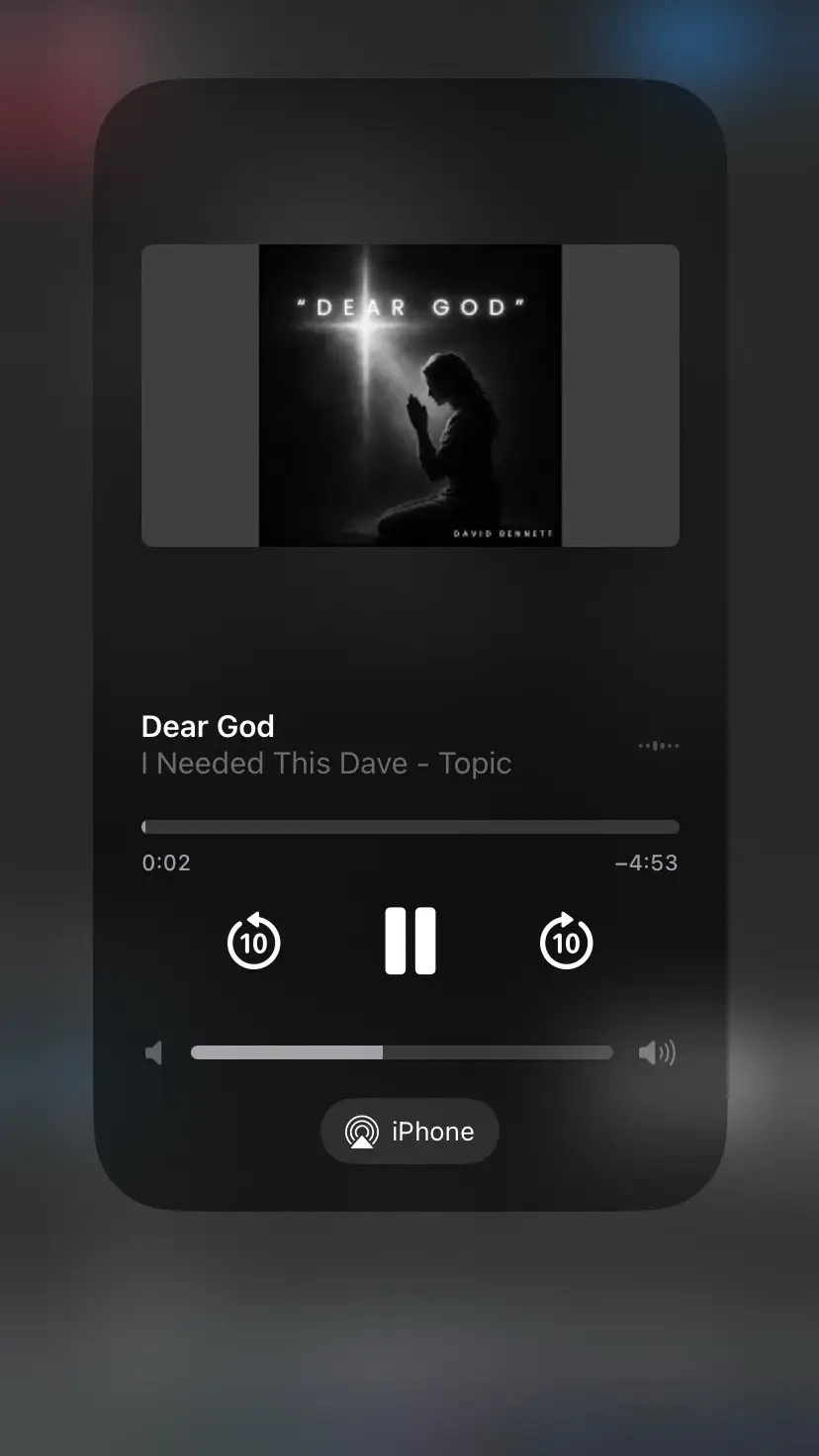This screenshot has width=819, height=1456.
Task: Select the skip forward 10 seconds icon
Action: point(566,942)
